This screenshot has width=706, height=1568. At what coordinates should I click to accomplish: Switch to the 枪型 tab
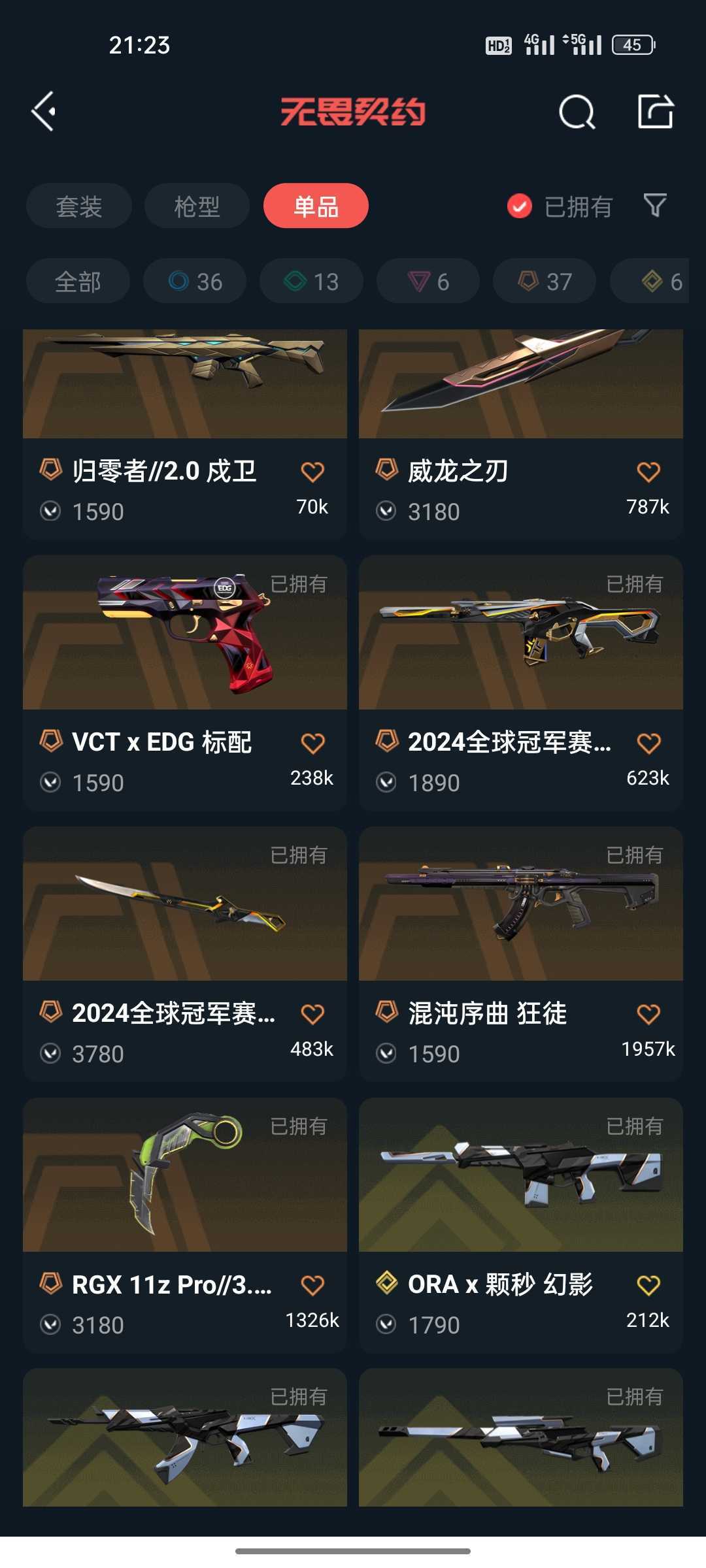tap(197, 206)
